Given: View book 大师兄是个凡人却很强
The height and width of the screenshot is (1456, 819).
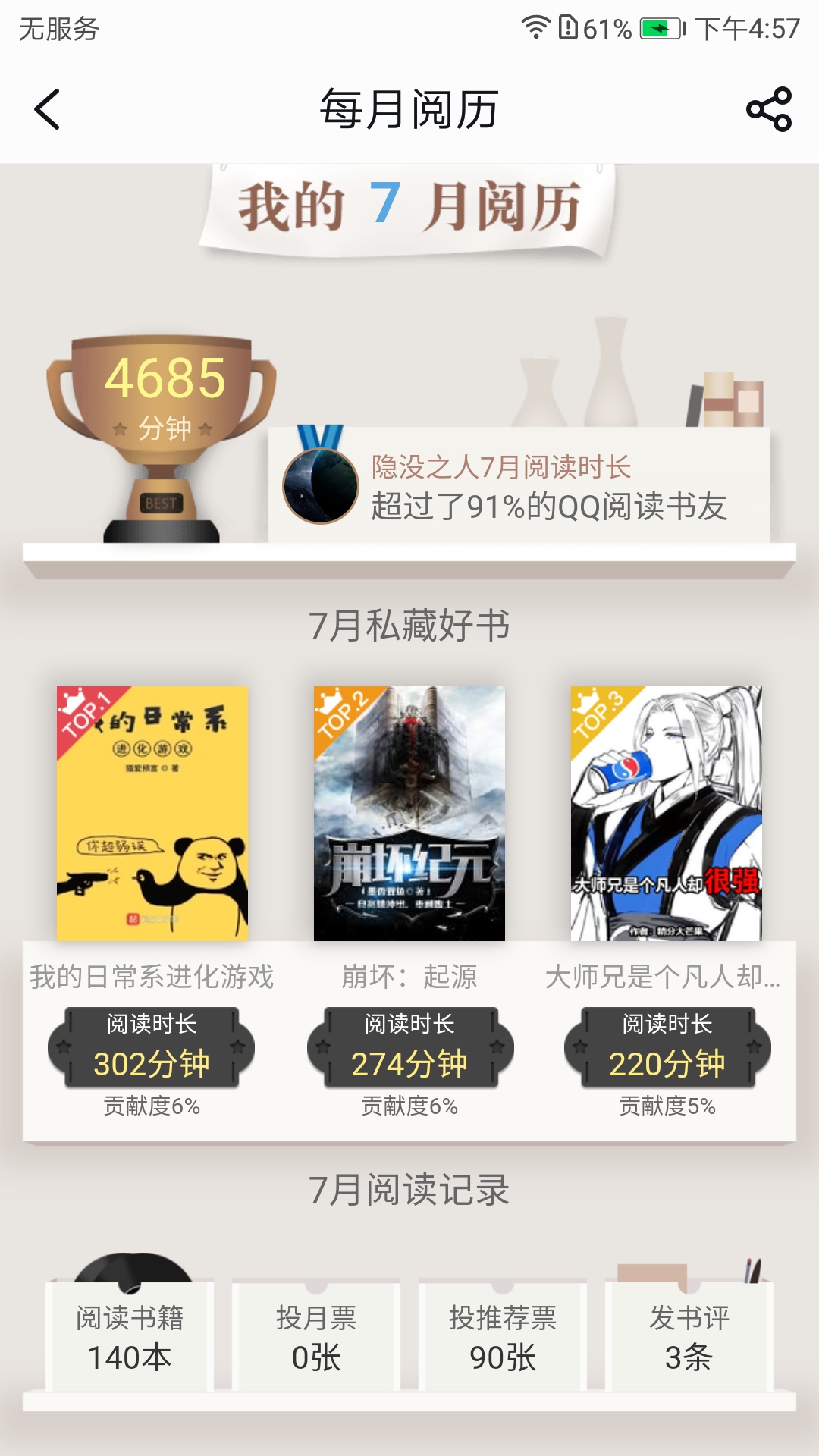Looking at the screenshot, I should click(x=666, y=813).
